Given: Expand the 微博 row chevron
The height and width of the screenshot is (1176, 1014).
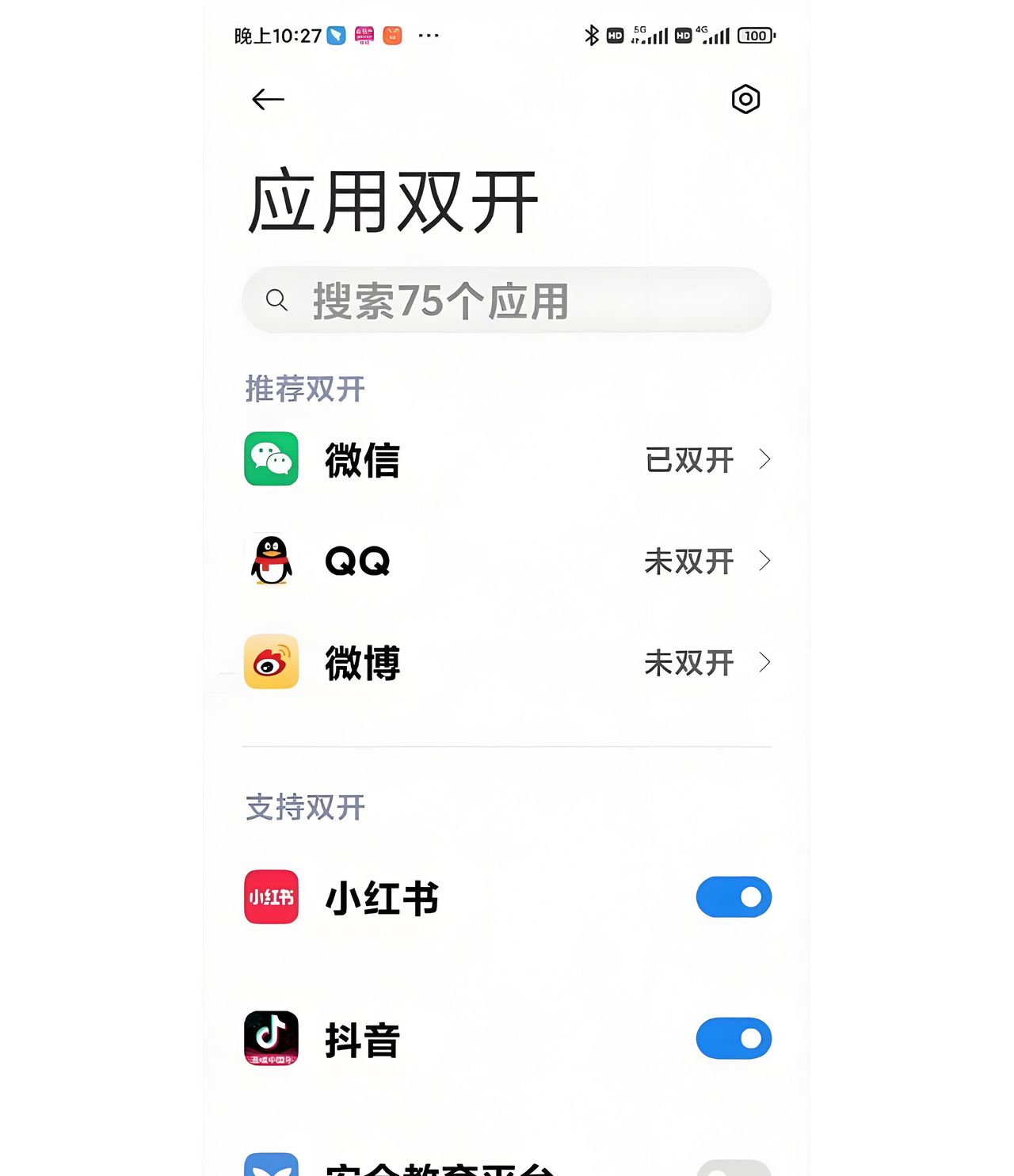Looking at the screenshot, I should tap(764, 664).
